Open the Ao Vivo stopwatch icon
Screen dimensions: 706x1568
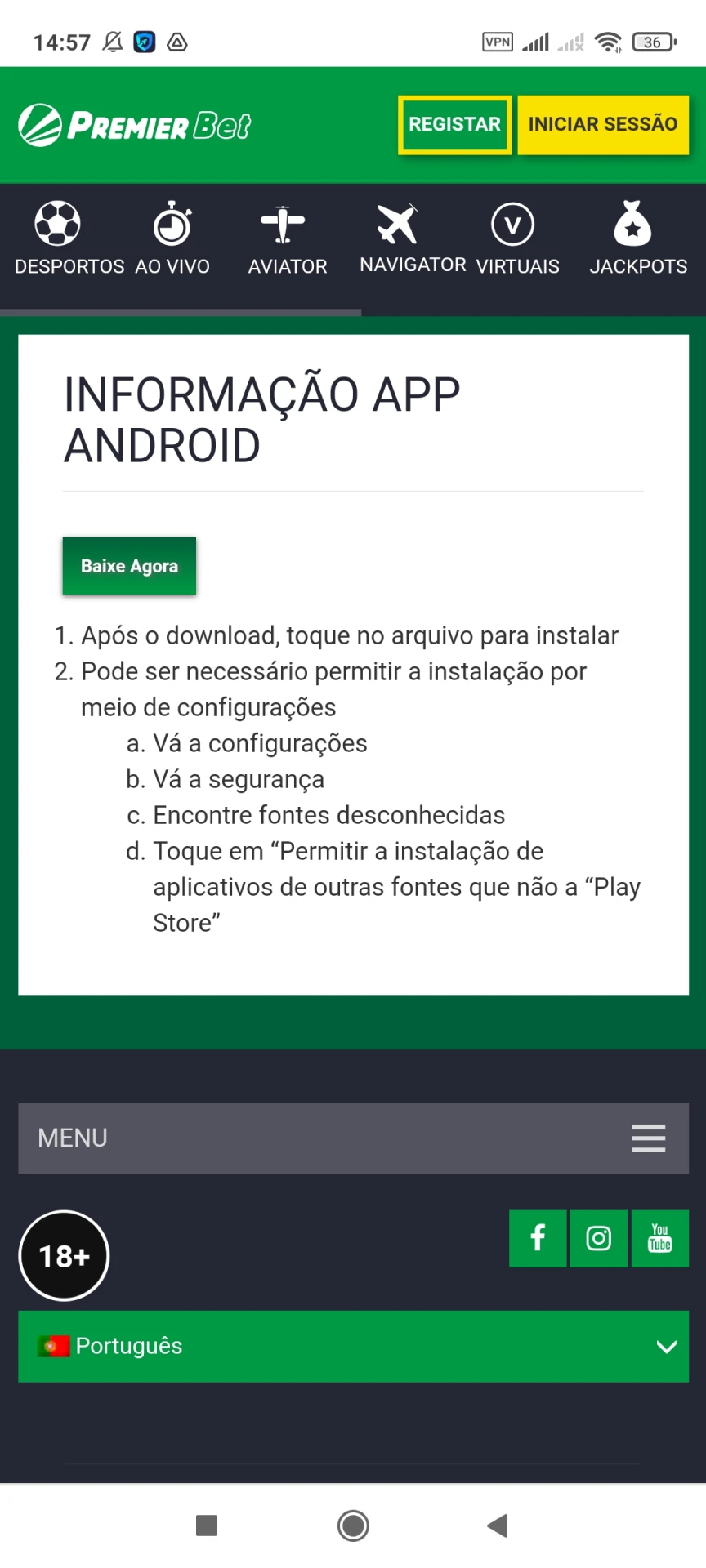point(172,221)
